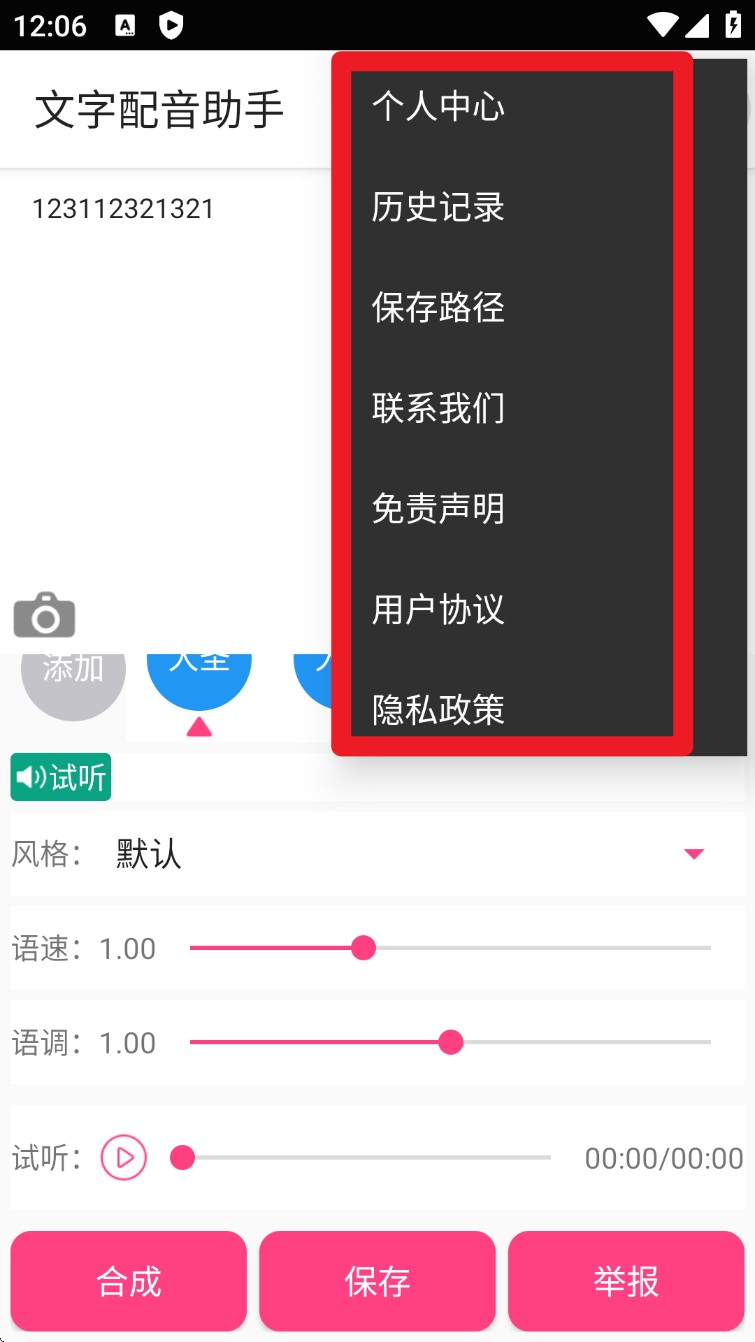The height and width of the screenshot is (1342, 755).
Task: Adjust the 语调 pitch slider
Action: [451, 1042]
